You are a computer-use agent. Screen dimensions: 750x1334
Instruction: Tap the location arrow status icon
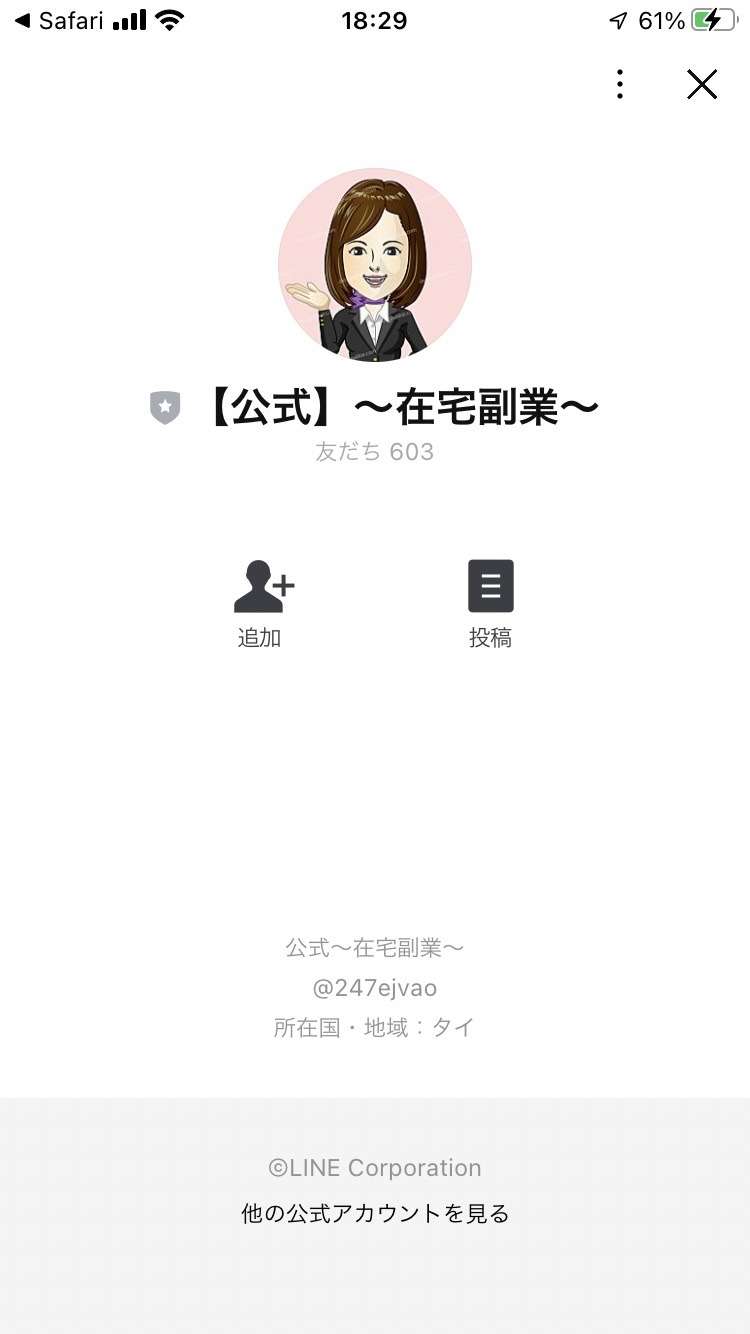pos(616,19)
